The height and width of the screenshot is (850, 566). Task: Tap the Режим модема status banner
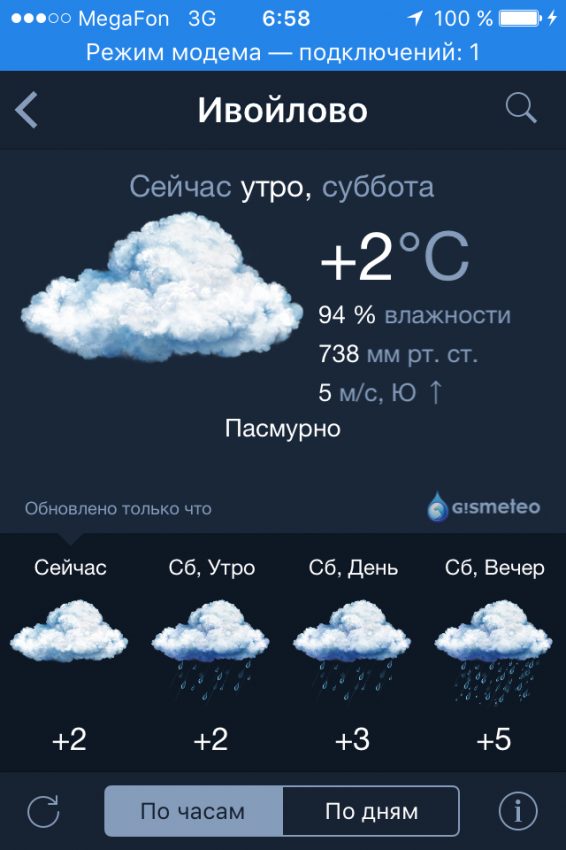[283, 53]
